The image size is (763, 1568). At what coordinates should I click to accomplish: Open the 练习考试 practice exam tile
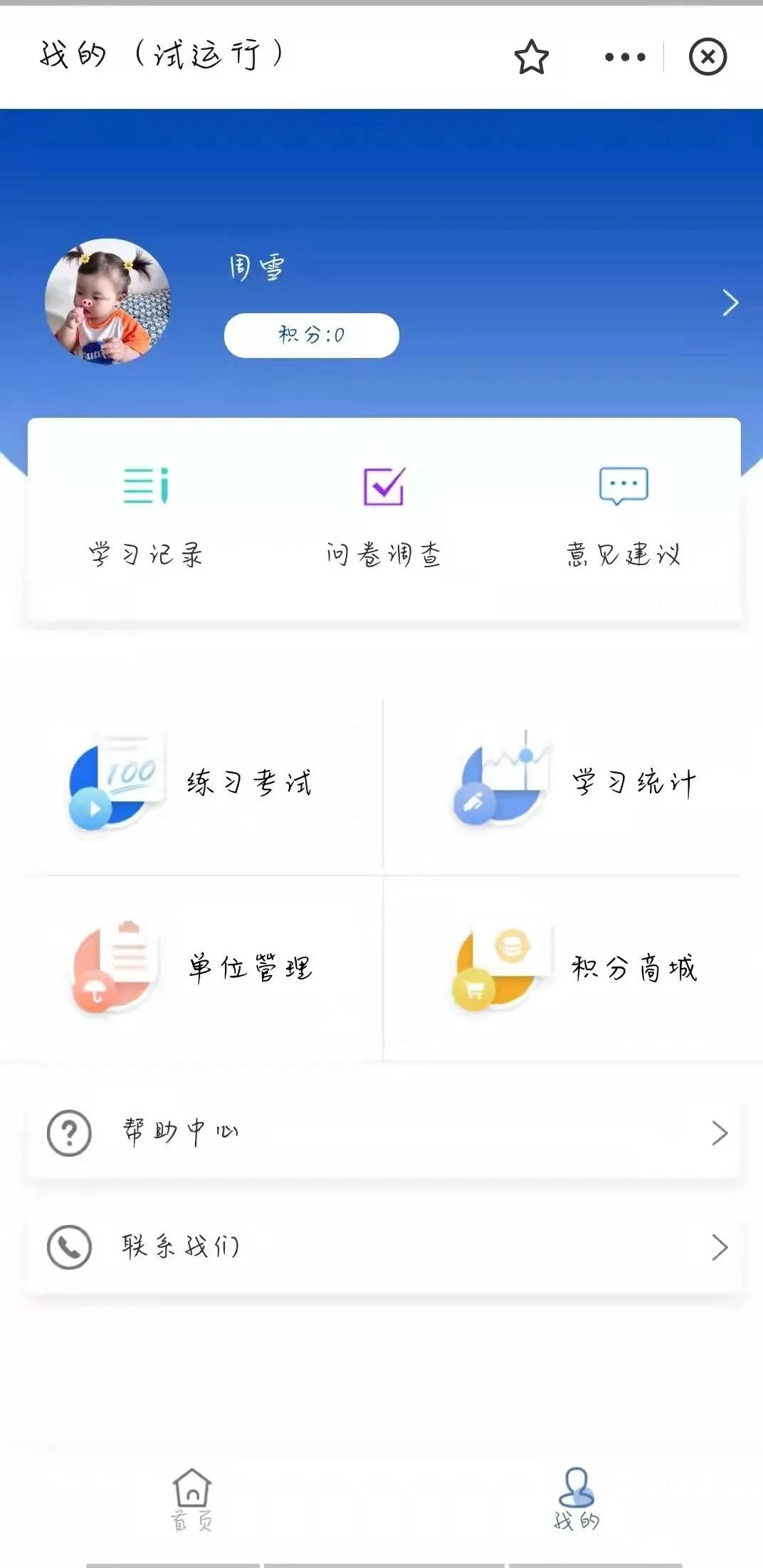(x=192, y=783)
